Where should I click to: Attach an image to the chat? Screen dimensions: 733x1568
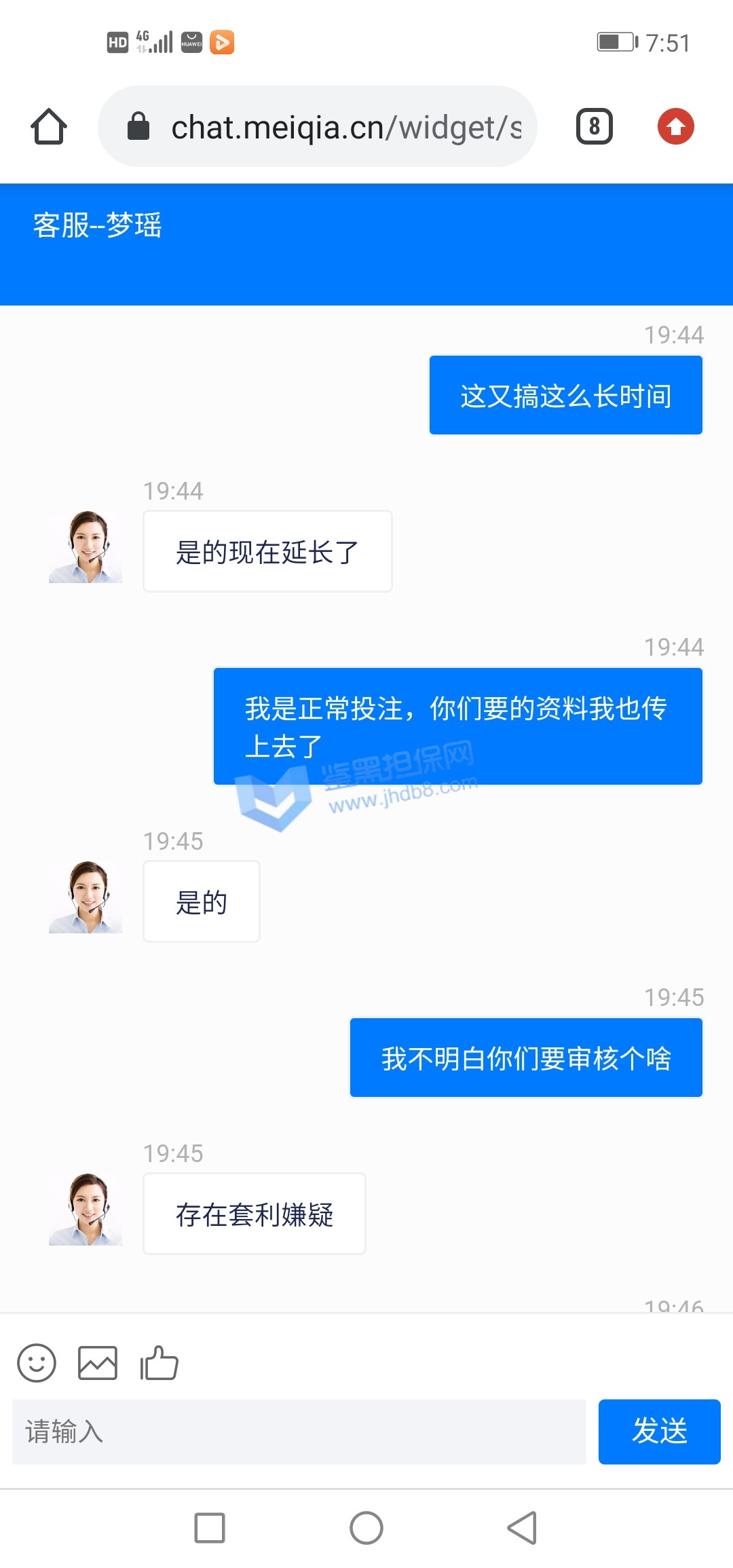coord(98,1363)
